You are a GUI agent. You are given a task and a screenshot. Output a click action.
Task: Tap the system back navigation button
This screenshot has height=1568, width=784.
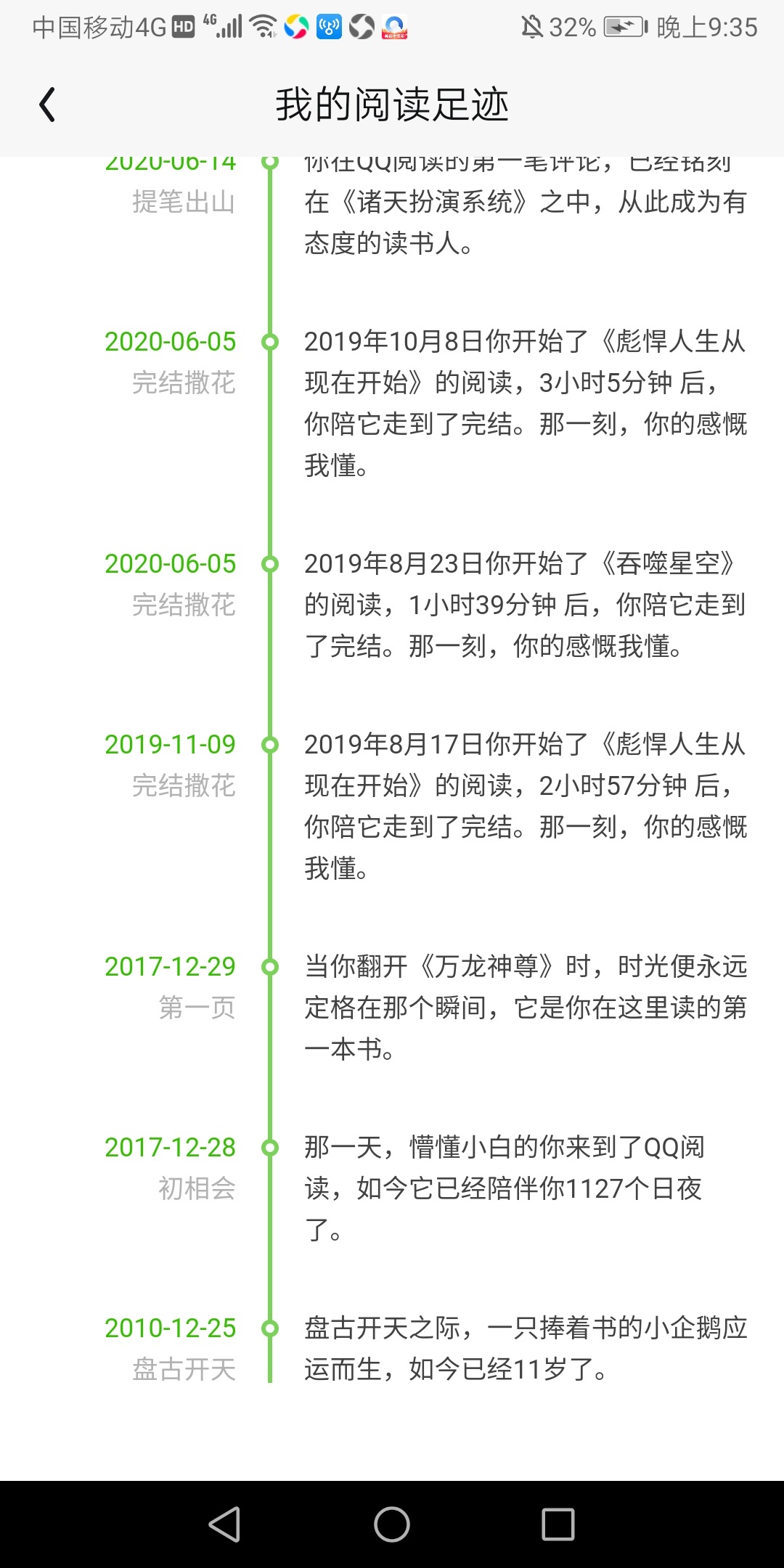click(225, 1524)
